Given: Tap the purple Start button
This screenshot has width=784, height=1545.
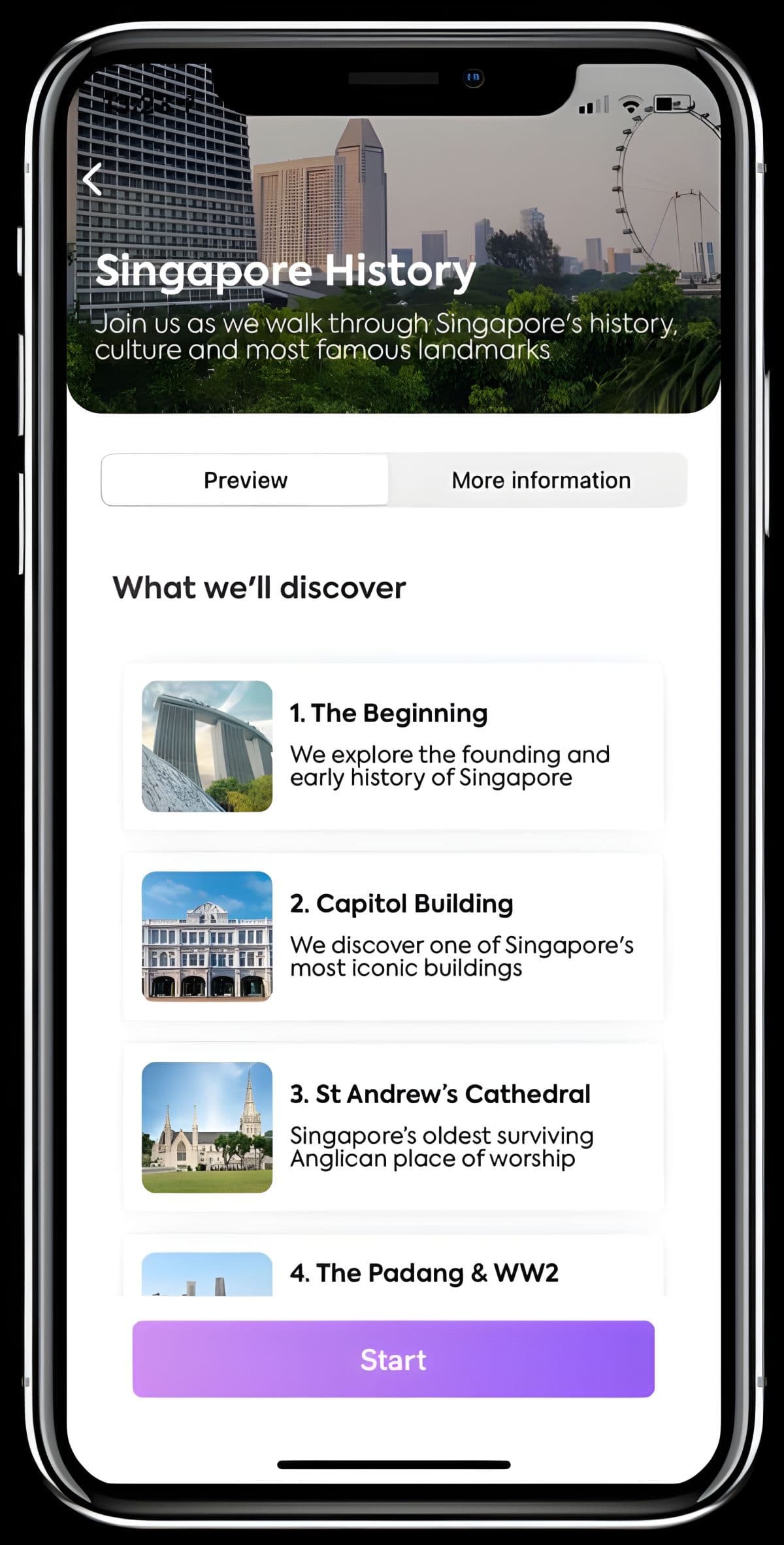Looking at the screenshot, I should click(x=393, y=1359).
